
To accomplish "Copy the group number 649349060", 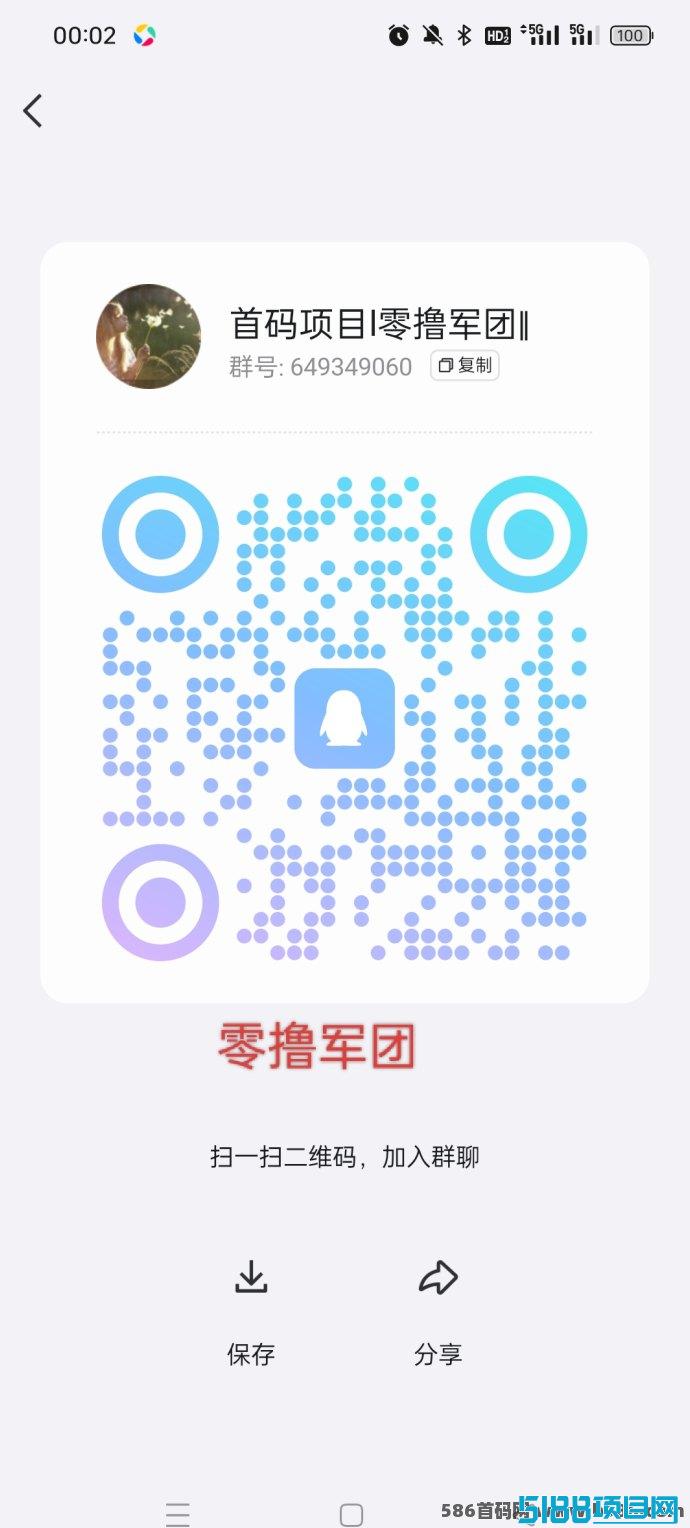I will tap(465, 366).
